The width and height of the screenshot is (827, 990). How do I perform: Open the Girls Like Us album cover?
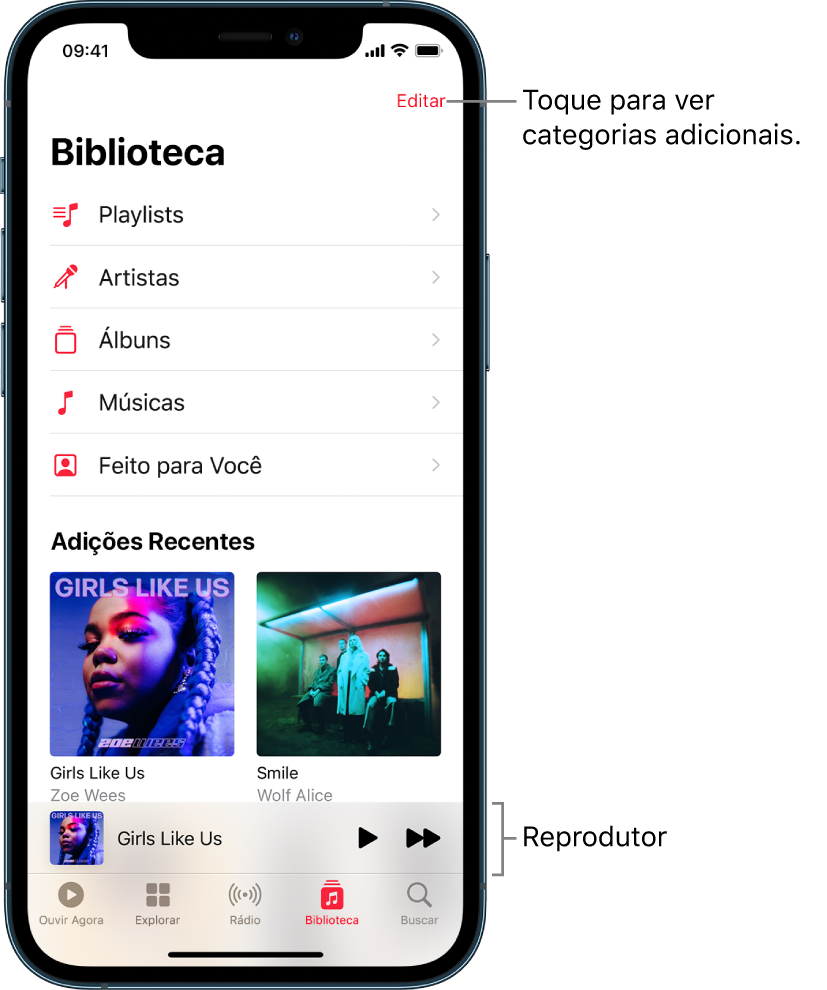click(142, 663)
